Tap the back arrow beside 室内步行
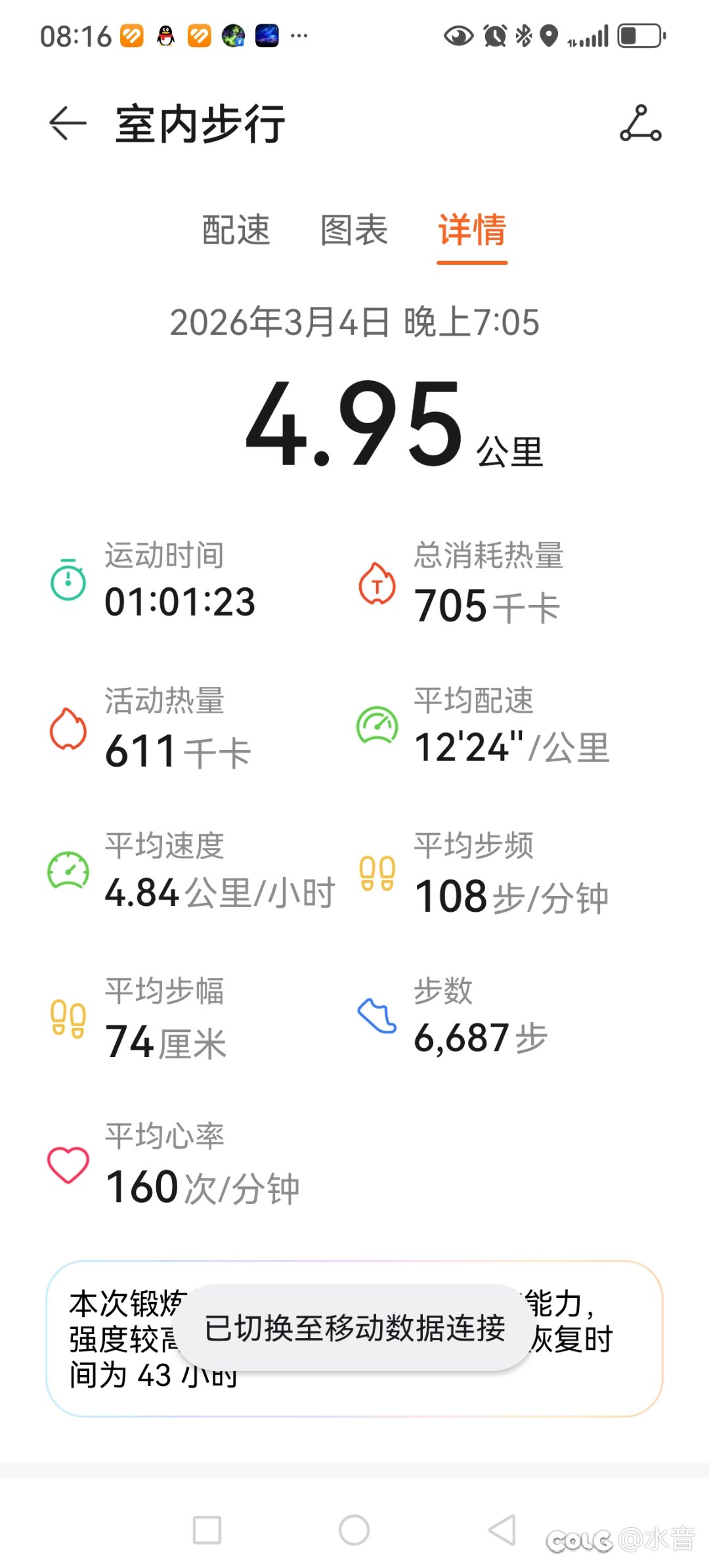This screenshot has height=1568, width=709. pyautogui.click(x=68, y=123)
